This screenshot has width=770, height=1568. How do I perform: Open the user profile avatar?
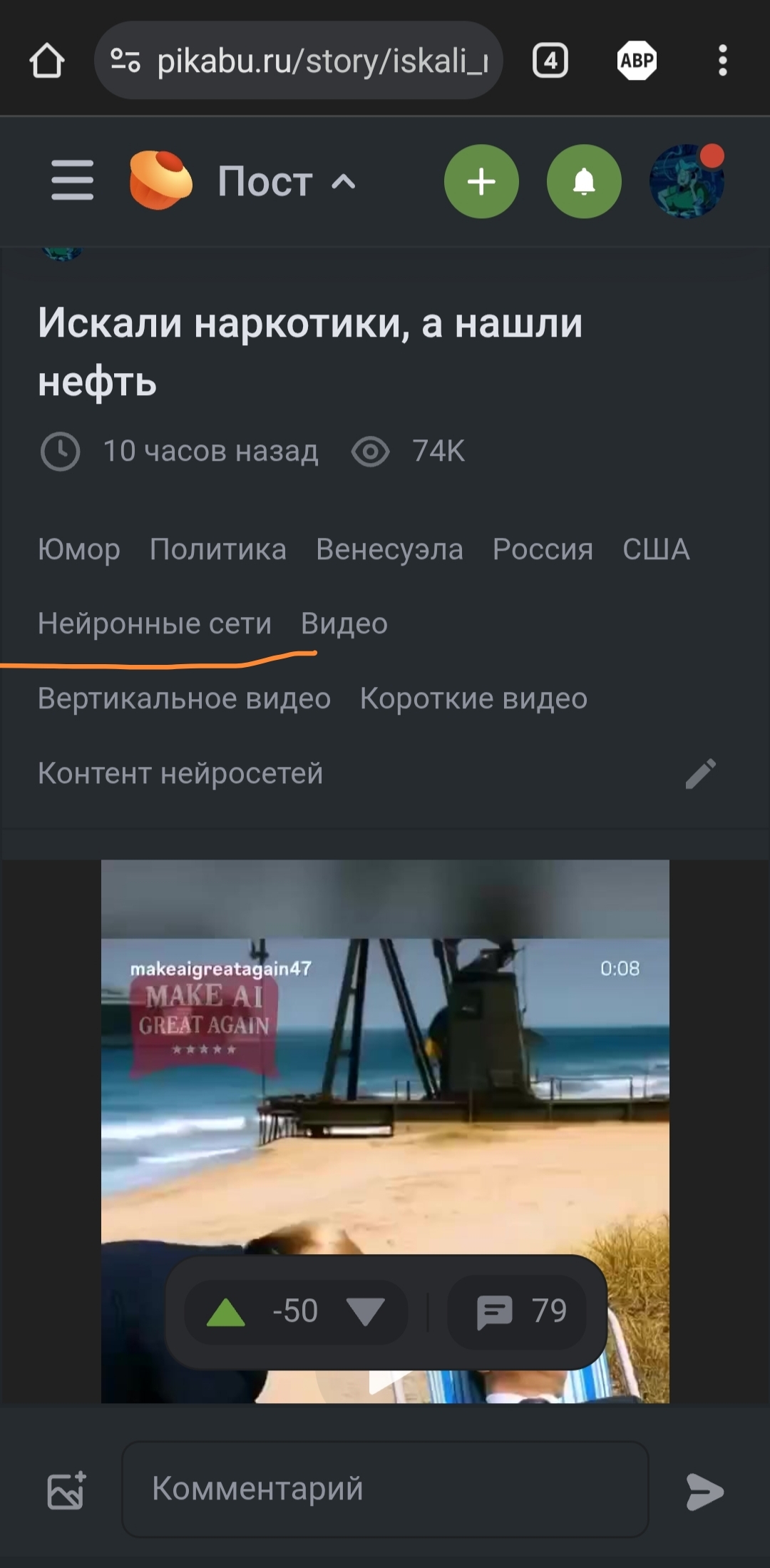coord(686,181)
